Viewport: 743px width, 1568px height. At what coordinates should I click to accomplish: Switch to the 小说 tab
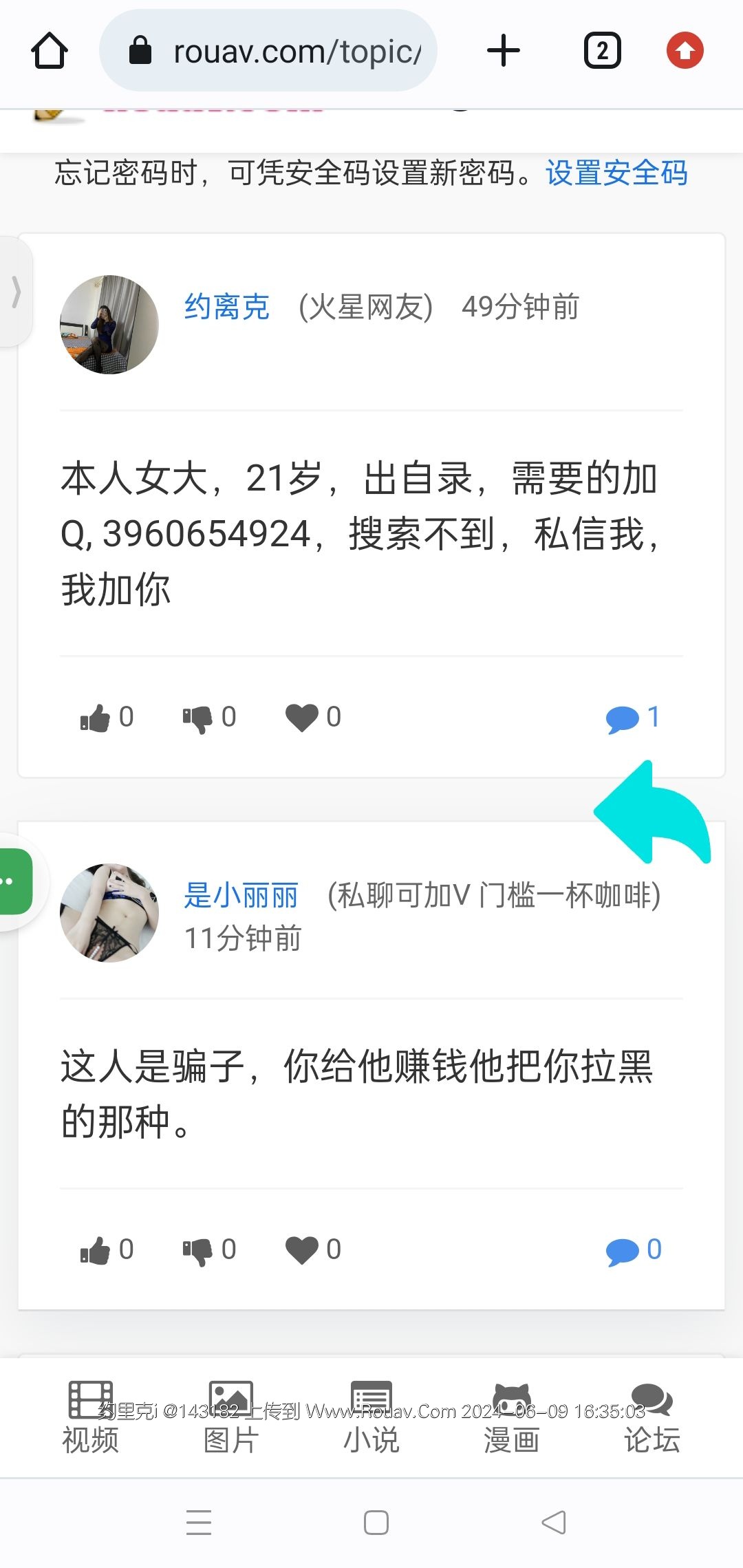click(x=371, y=1419)
